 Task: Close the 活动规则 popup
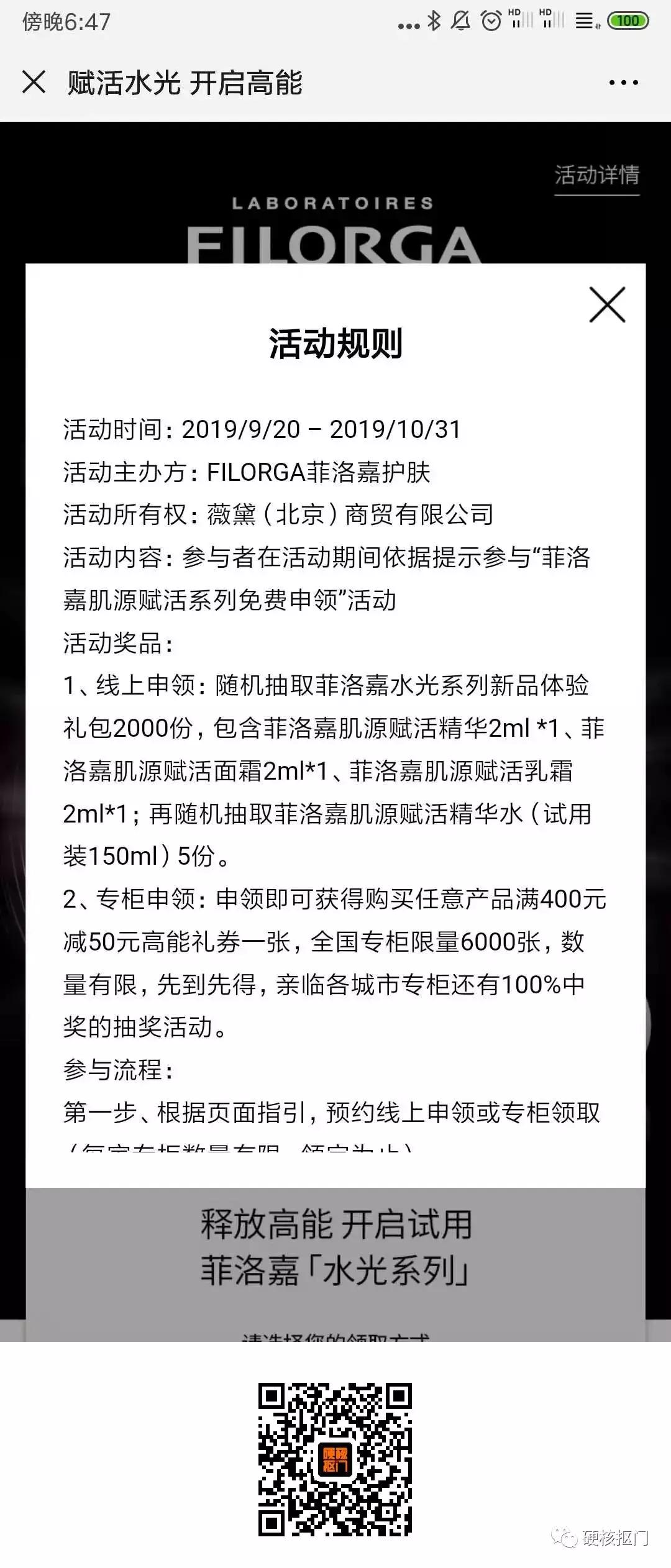pos(606,305)
